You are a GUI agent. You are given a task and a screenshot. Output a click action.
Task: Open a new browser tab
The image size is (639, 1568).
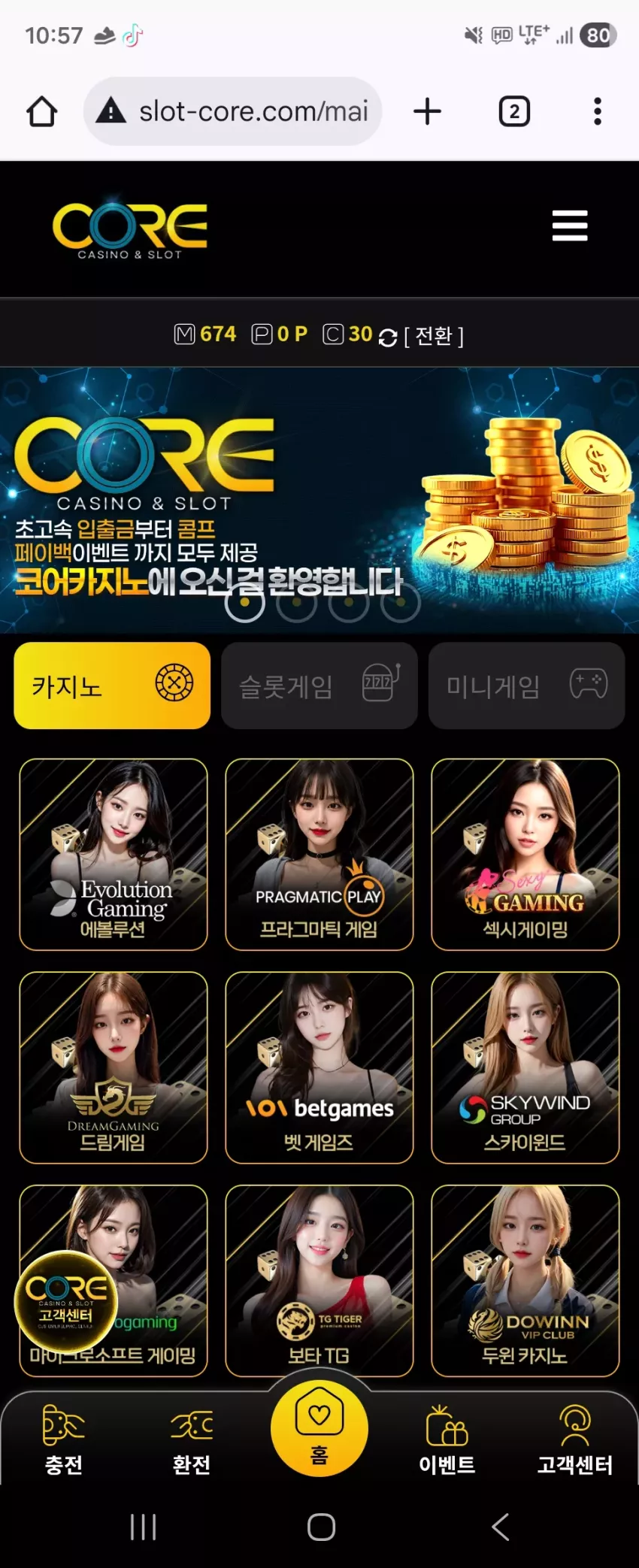(x=427, y=111)
